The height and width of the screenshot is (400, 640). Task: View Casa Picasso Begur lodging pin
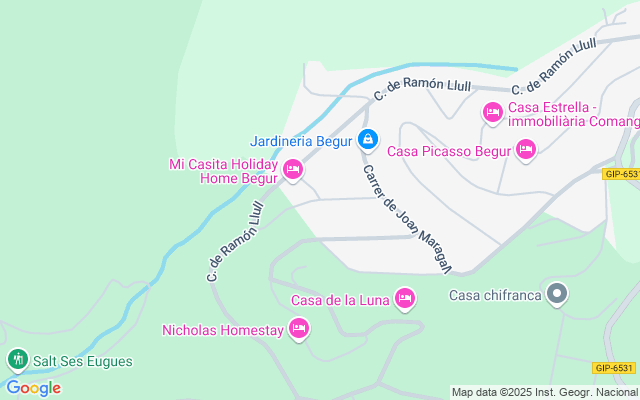point(526,150)
